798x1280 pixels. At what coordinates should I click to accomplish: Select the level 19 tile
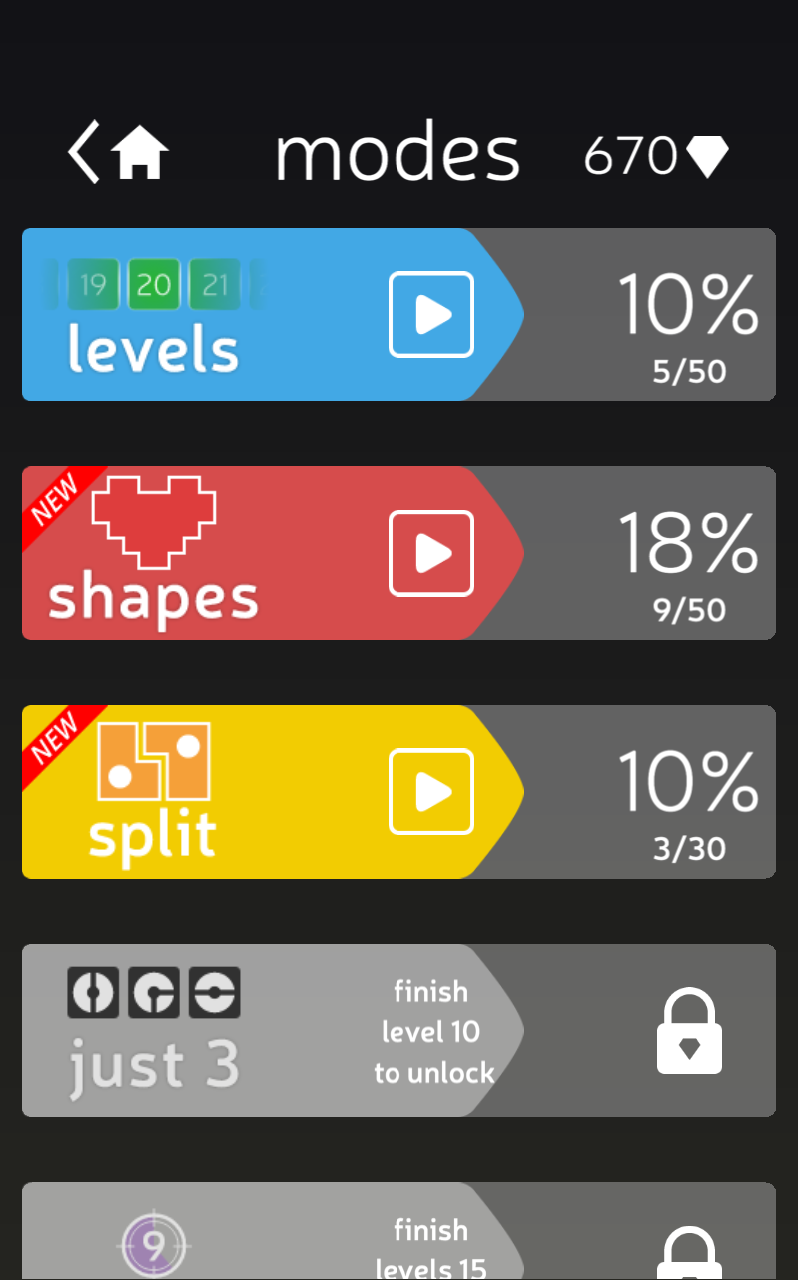[92, 284]
